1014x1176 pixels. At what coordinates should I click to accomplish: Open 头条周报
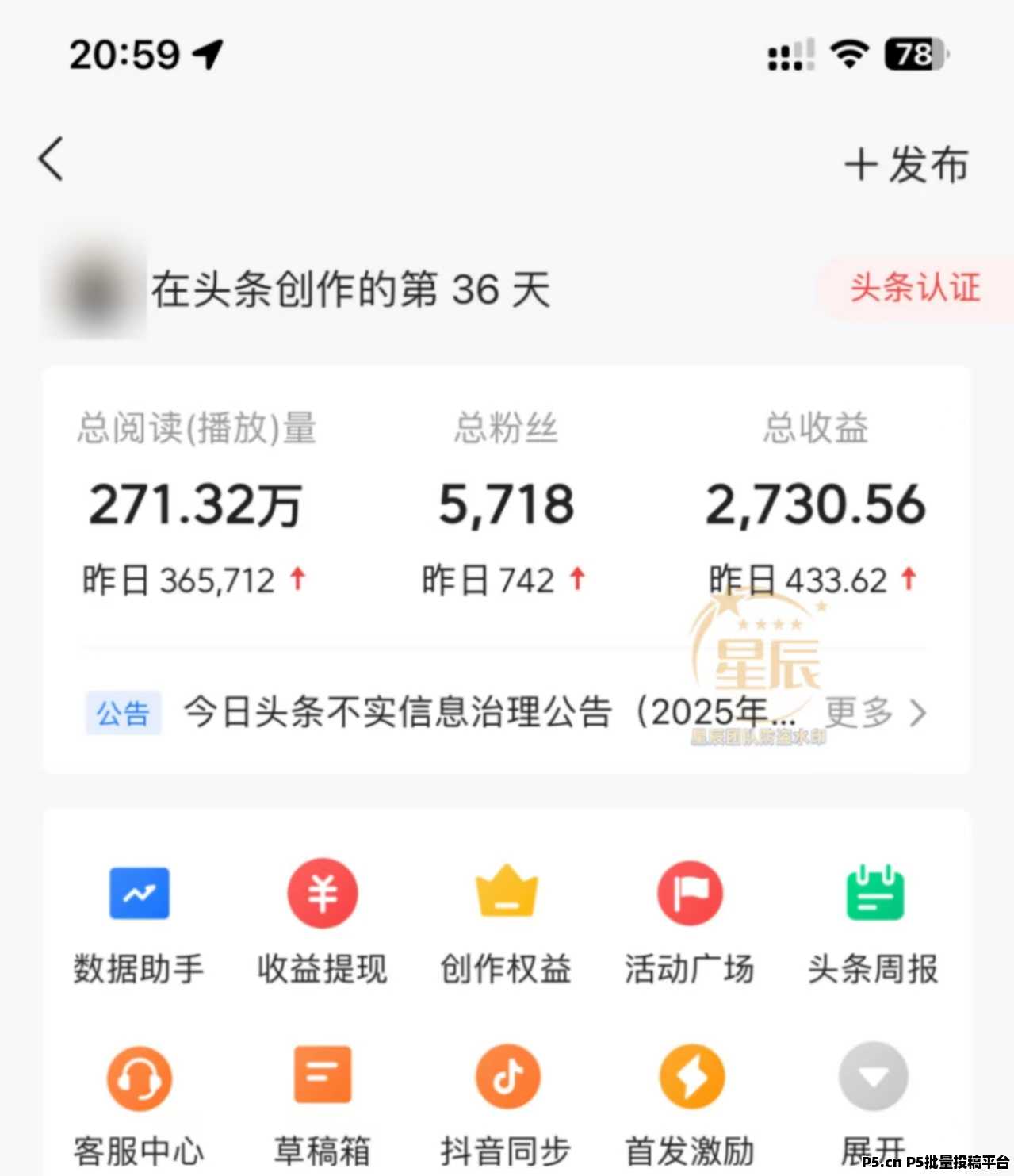point(873,920)
